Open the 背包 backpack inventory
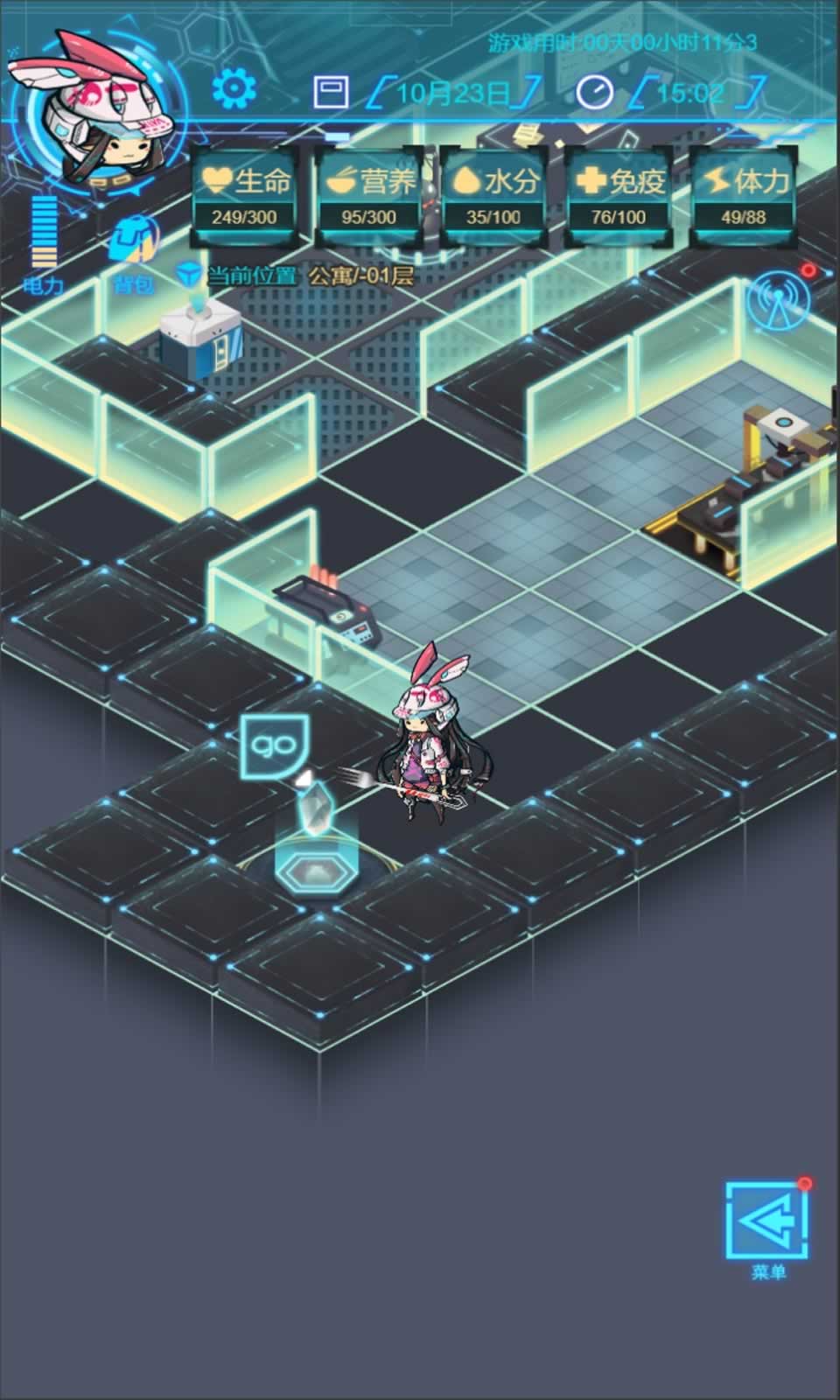840x1400 pixels. pos(134,248)
